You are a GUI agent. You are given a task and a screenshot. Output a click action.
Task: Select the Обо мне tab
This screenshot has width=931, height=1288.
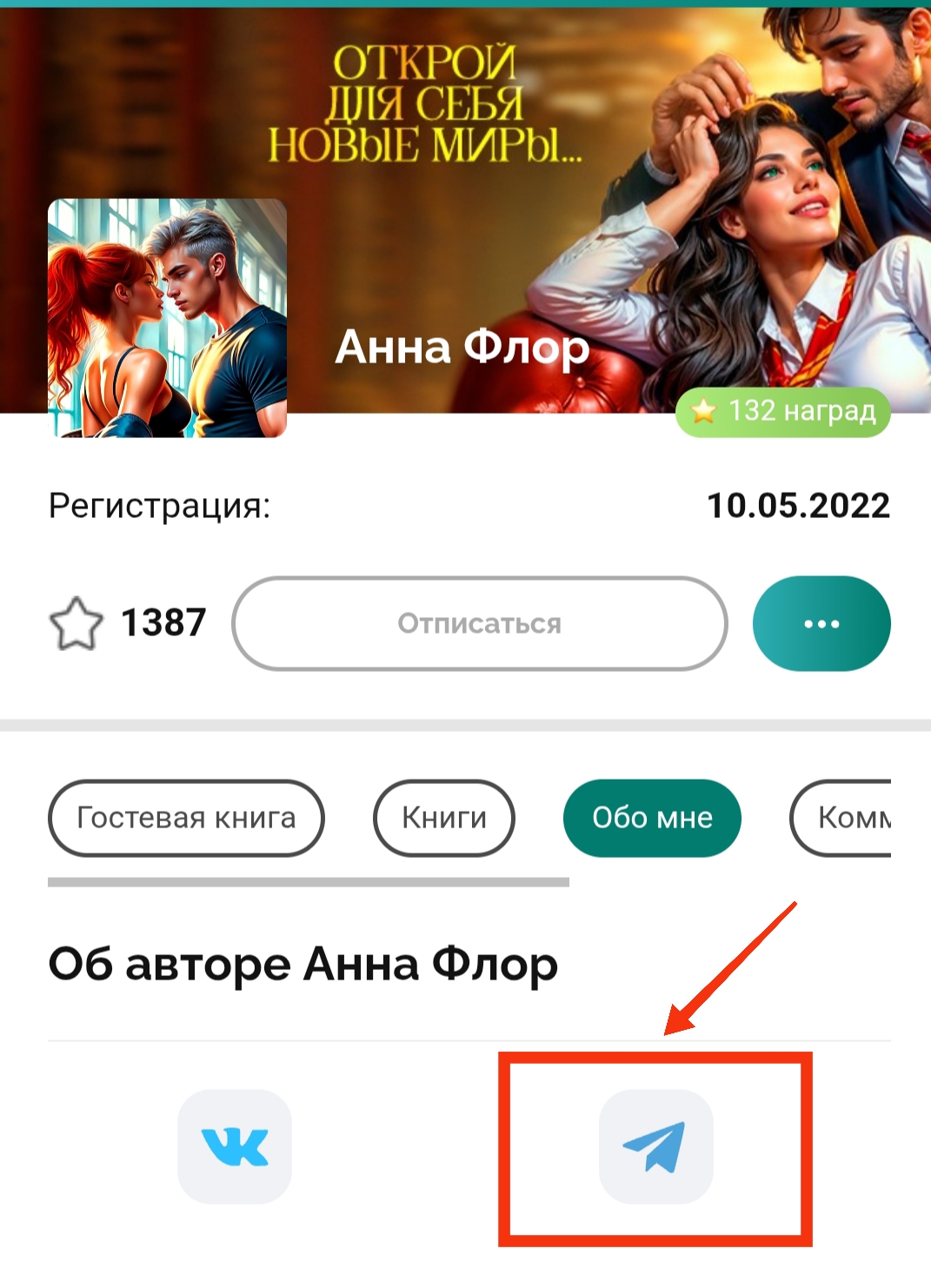point(652,818)
